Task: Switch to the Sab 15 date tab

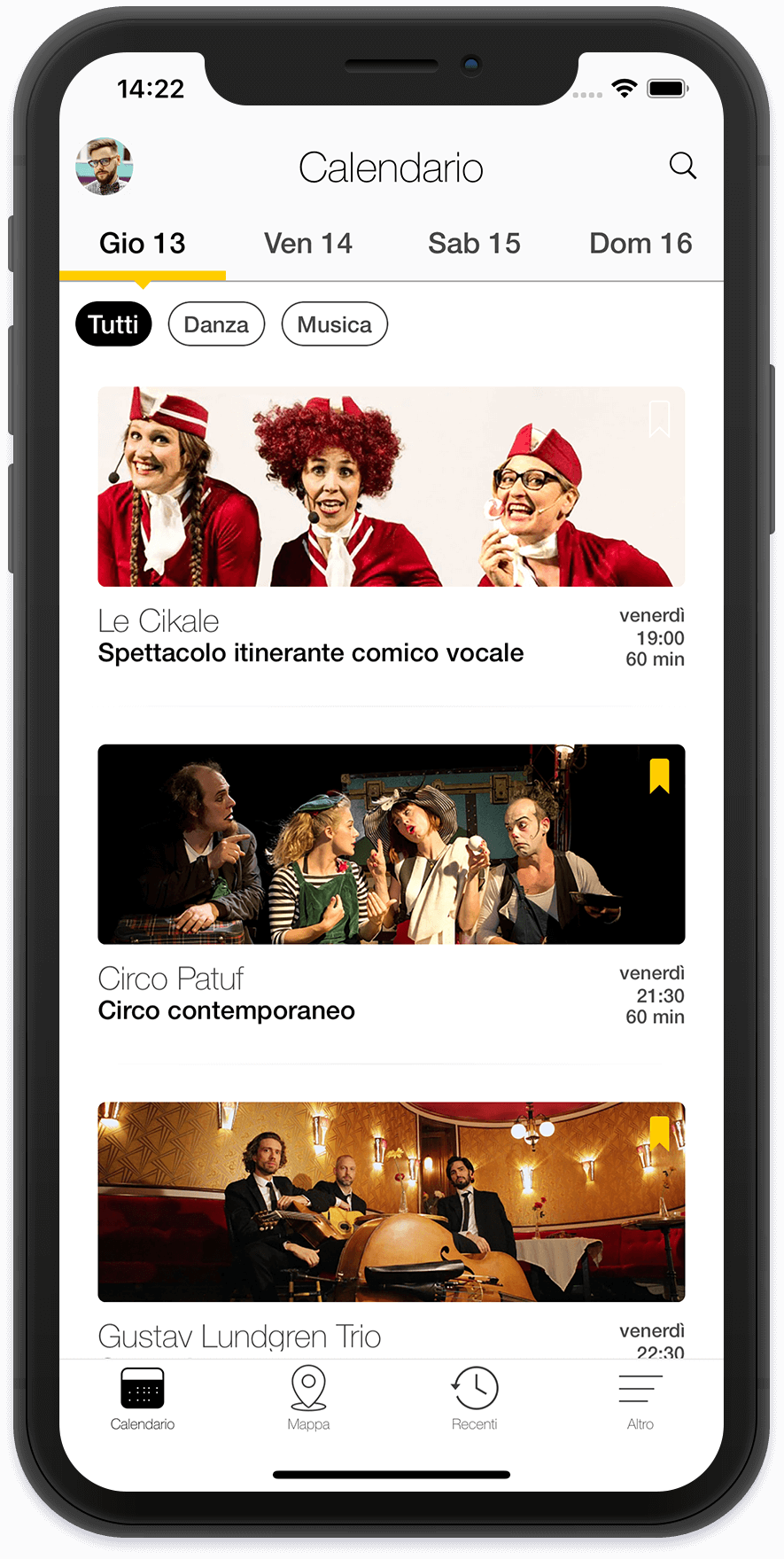Action: click(x=474, y=244)
